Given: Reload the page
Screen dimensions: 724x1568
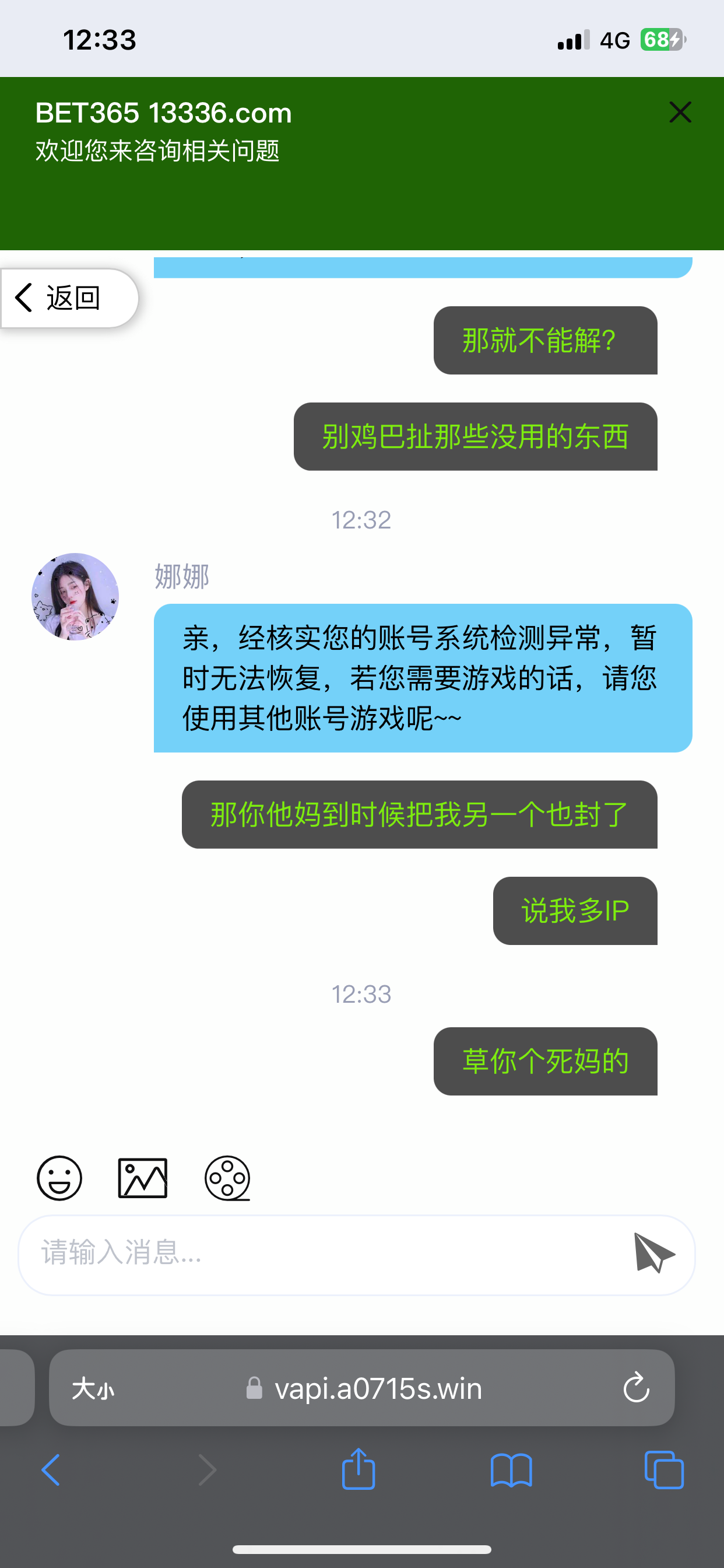Looking at the screenshot, I should click(x=636, y=1388).
